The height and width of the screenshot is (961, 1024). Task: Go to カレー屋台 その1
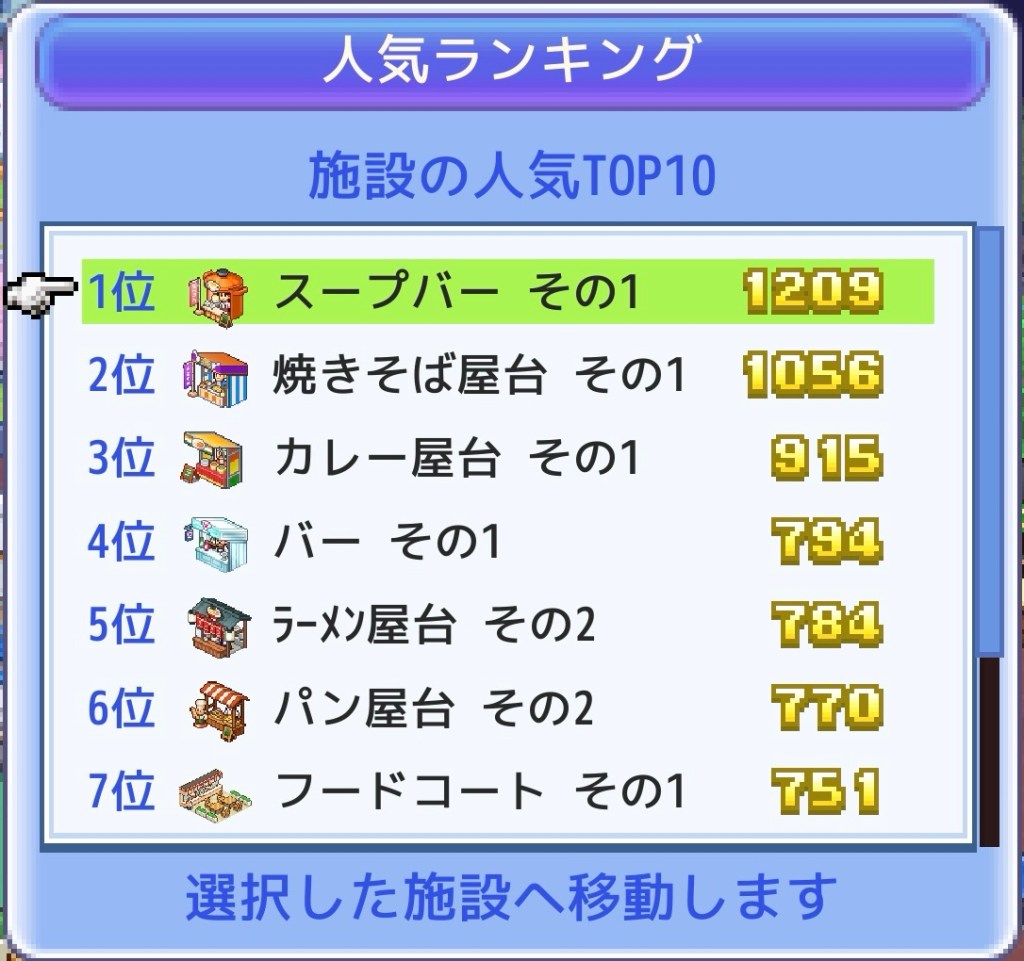pyautogui.click(x=507, y=459)
